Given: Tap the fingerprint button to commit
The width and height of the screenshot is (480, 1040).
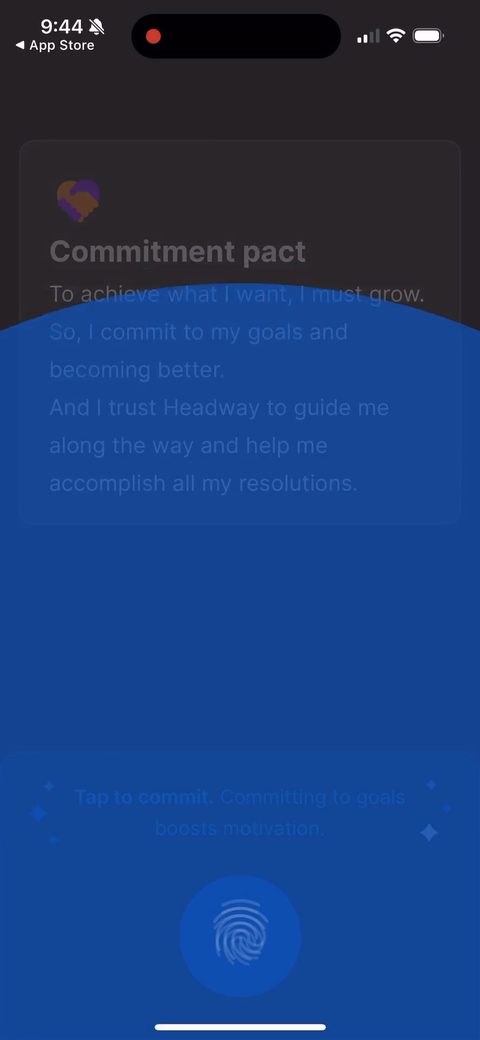Looking at the screenshot, I should [240, 936].
